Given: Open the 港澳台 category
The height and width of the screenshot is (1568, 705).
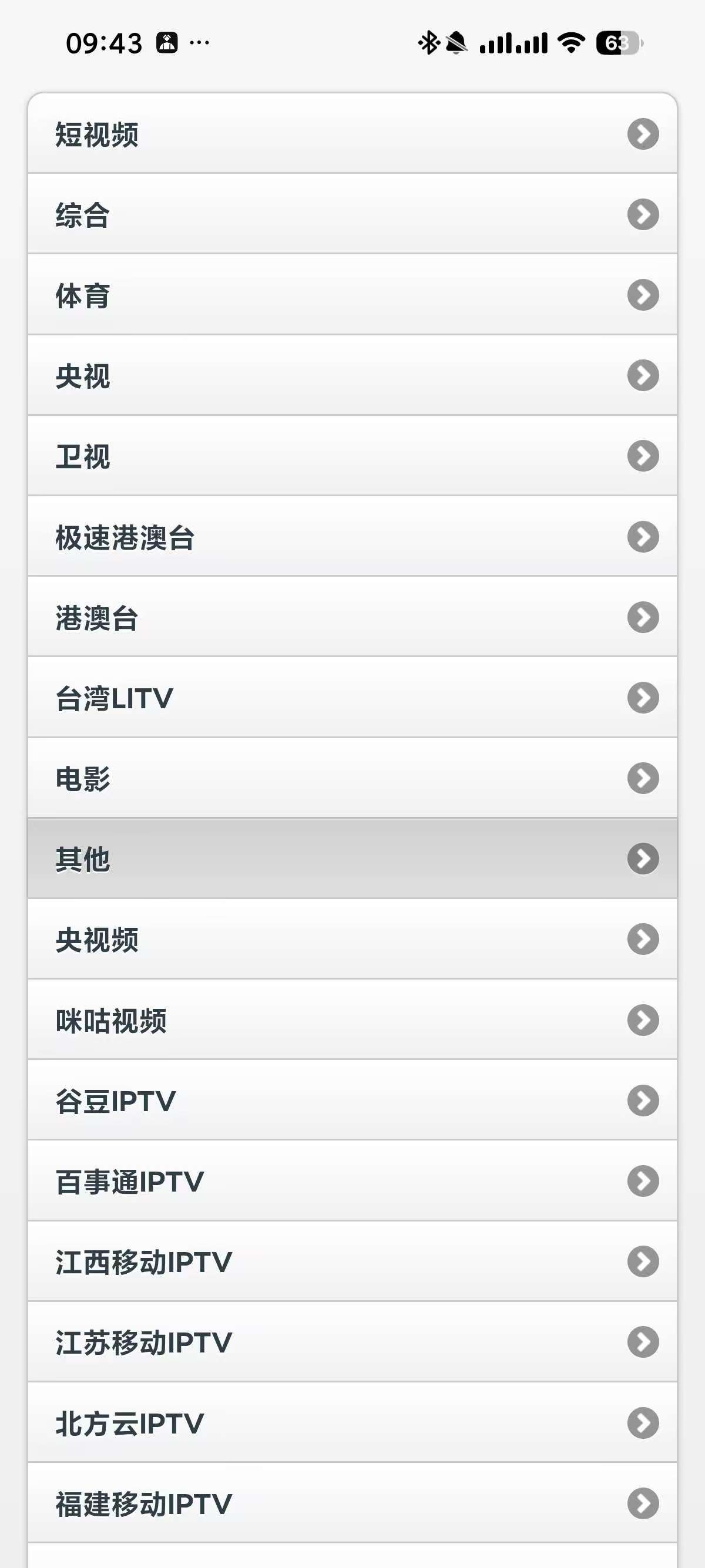Looking at the screenshot, I should [x=352, y=617].
